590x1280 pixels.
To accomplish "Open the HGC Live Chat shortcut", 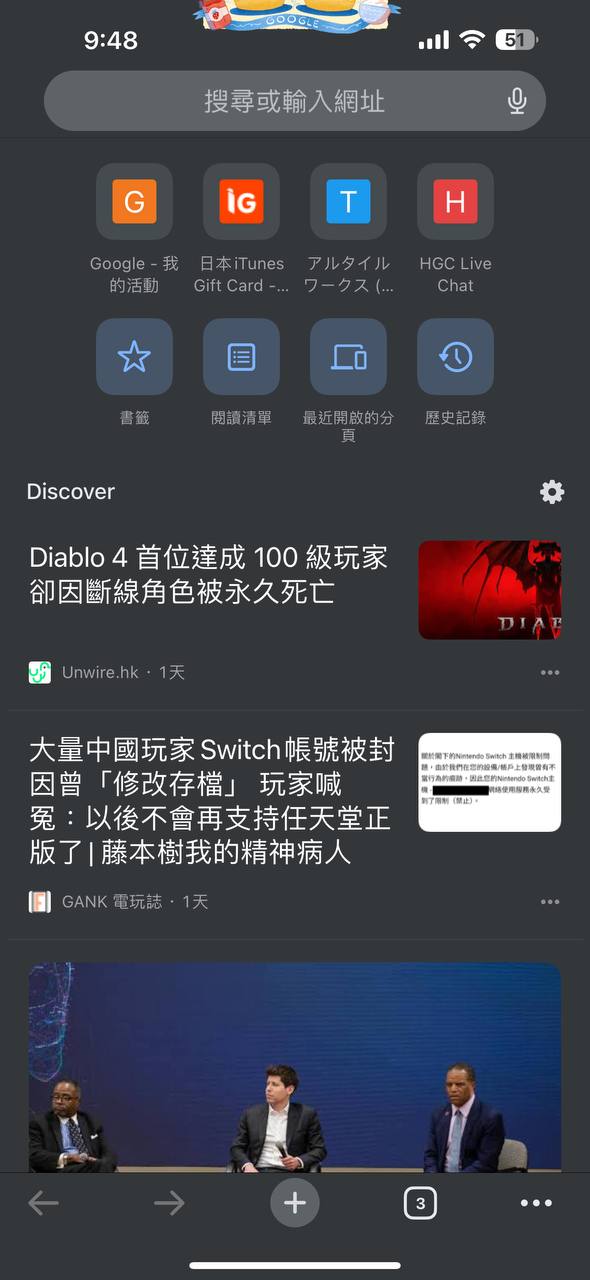I will coord(455,229).
